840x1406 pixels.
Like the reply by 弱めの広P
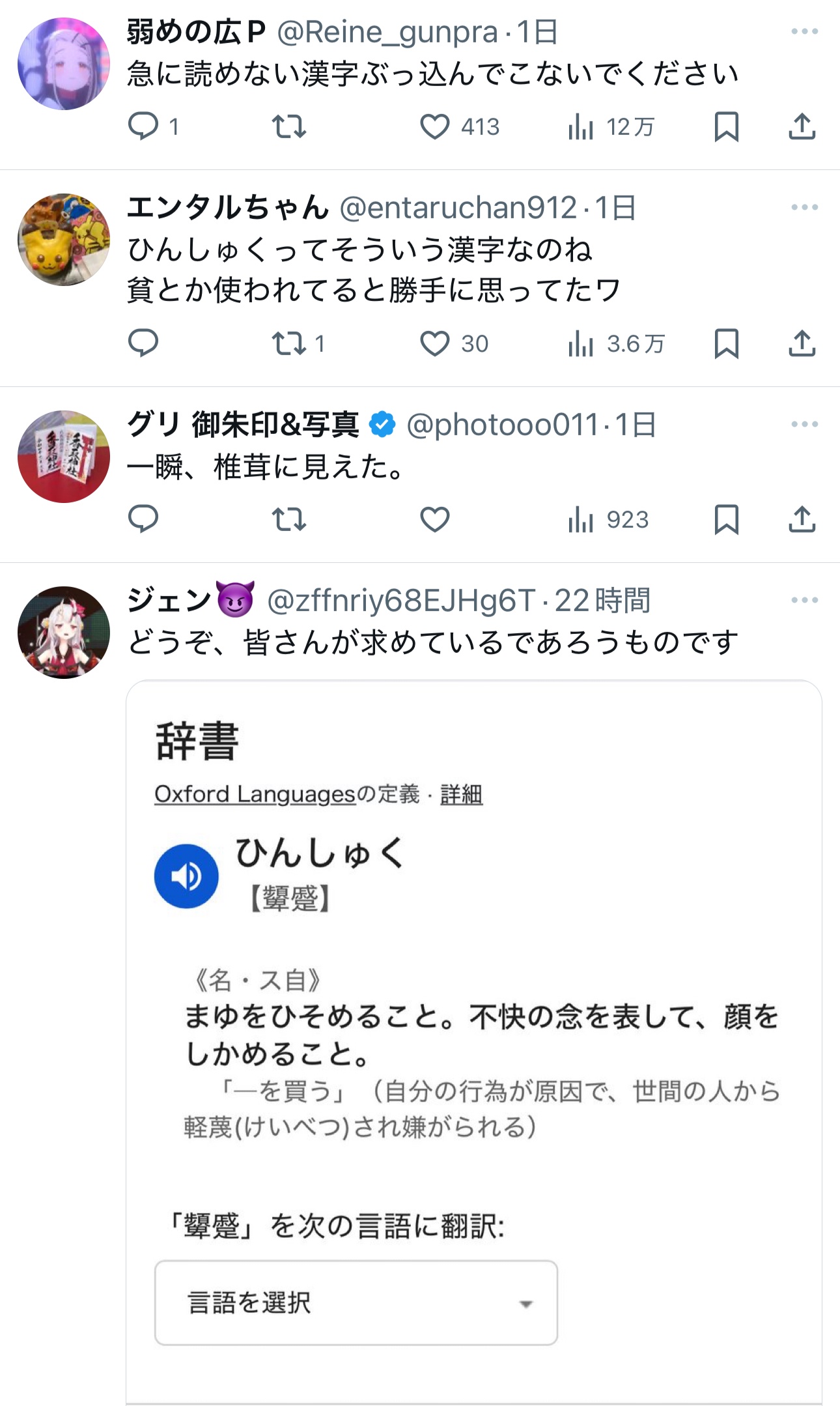pos(434,126)
